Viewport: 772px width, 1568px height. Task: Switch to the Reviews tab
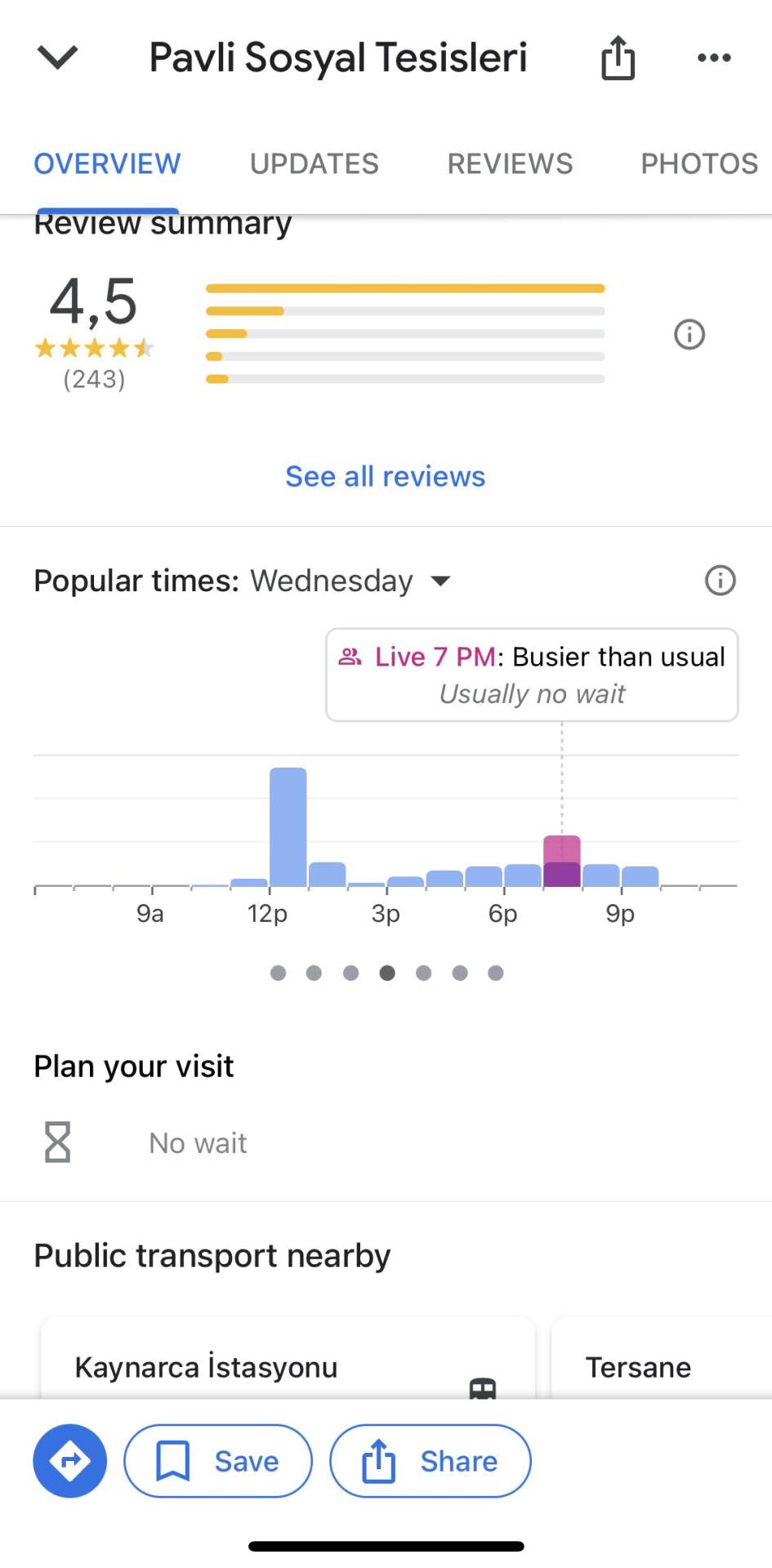(510, 163)
